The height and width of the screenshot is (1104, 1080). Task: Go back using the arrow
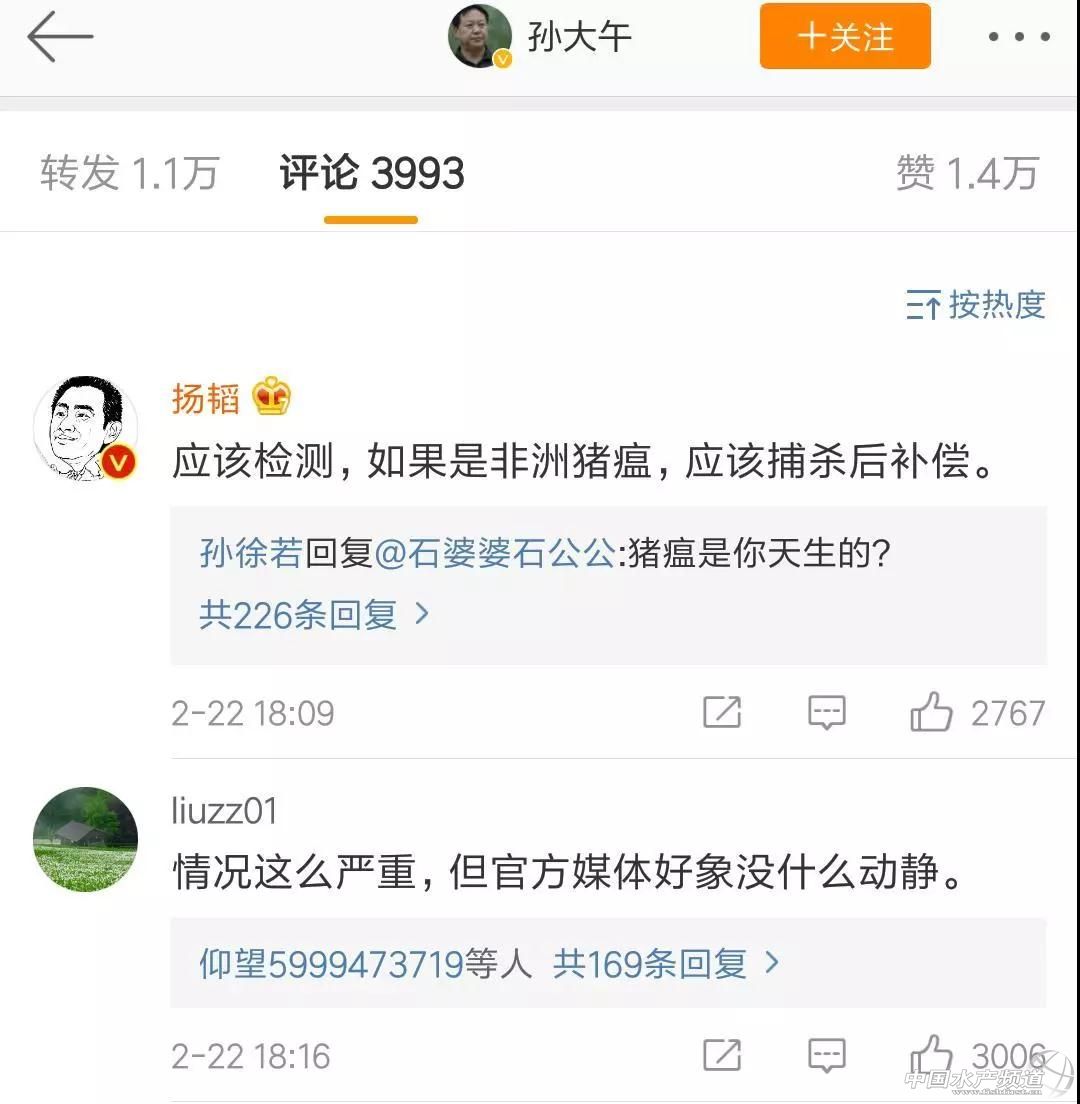click(60, 38)
